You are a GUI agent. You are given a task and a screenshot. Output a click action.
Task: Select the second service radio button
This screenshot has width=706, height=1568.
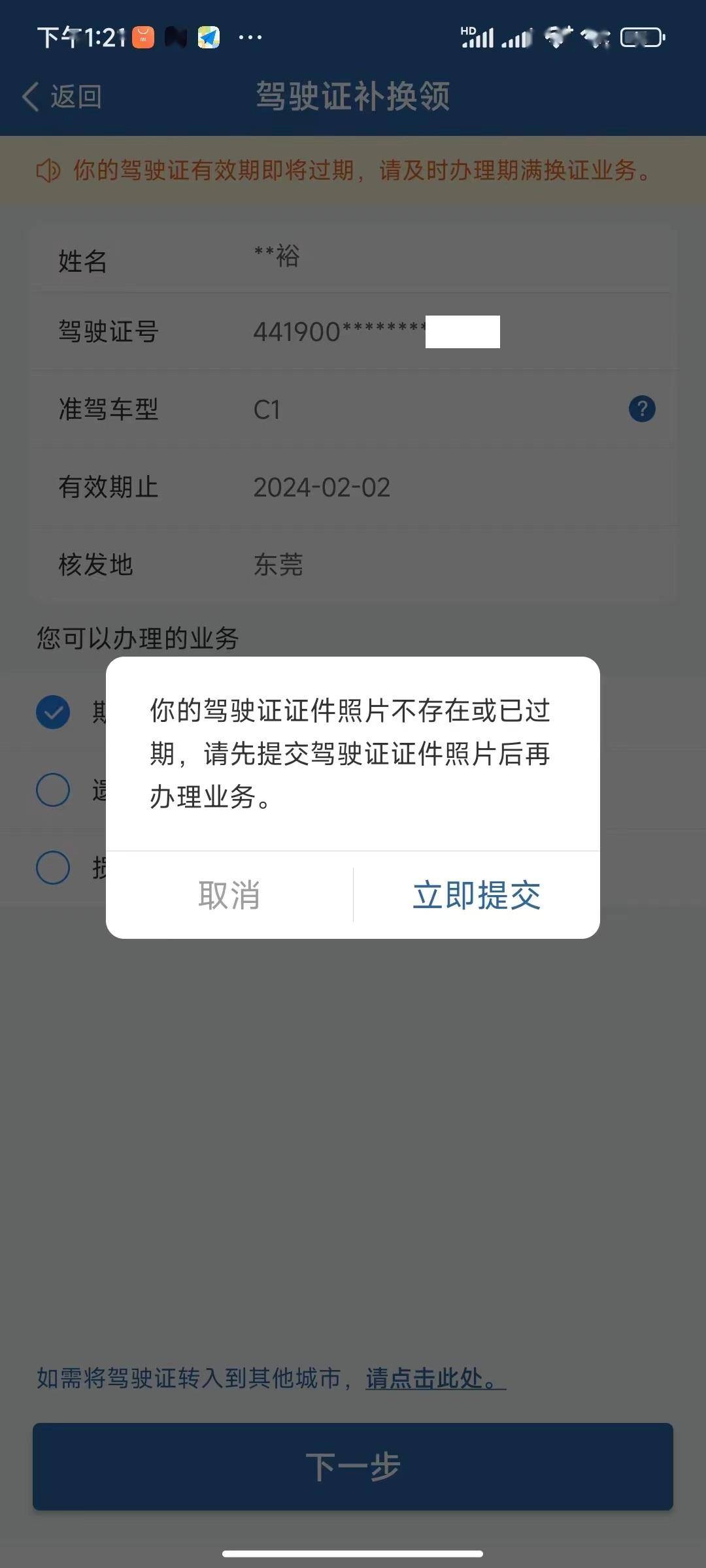coord(53,789)
